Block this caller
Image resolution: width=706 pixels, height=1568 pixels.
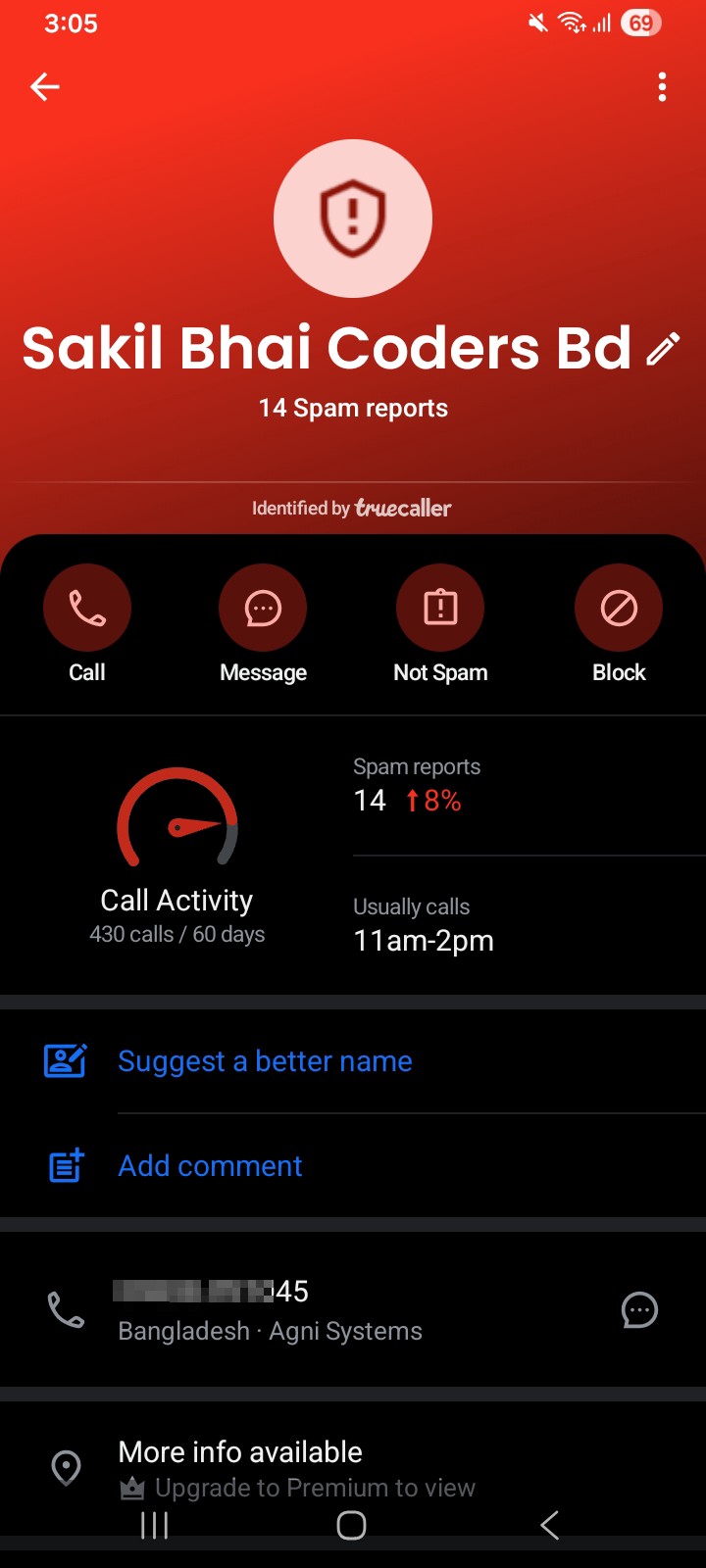619,623
